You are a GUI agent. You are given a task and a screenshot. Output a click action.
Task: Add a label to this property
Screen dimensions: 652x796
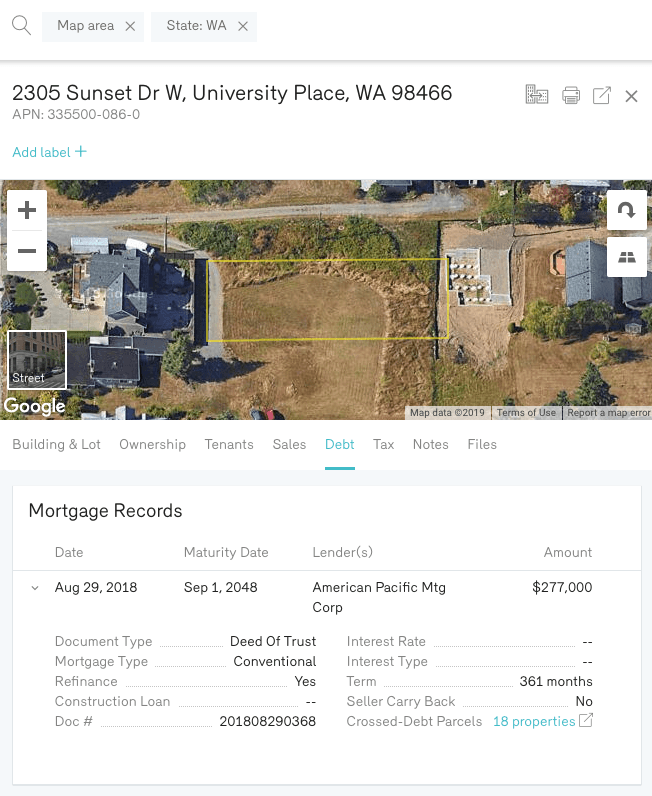pos(49,152)
